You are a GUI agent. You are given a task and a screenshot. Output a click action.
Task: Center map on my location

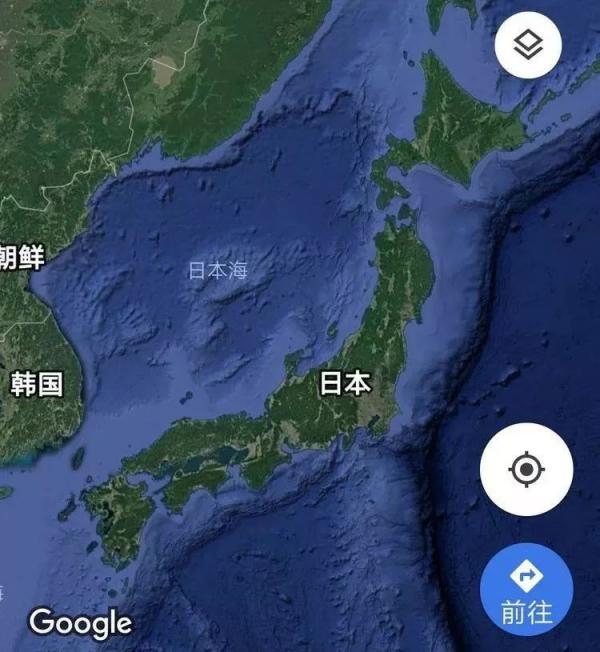click(x=526, y=469)
